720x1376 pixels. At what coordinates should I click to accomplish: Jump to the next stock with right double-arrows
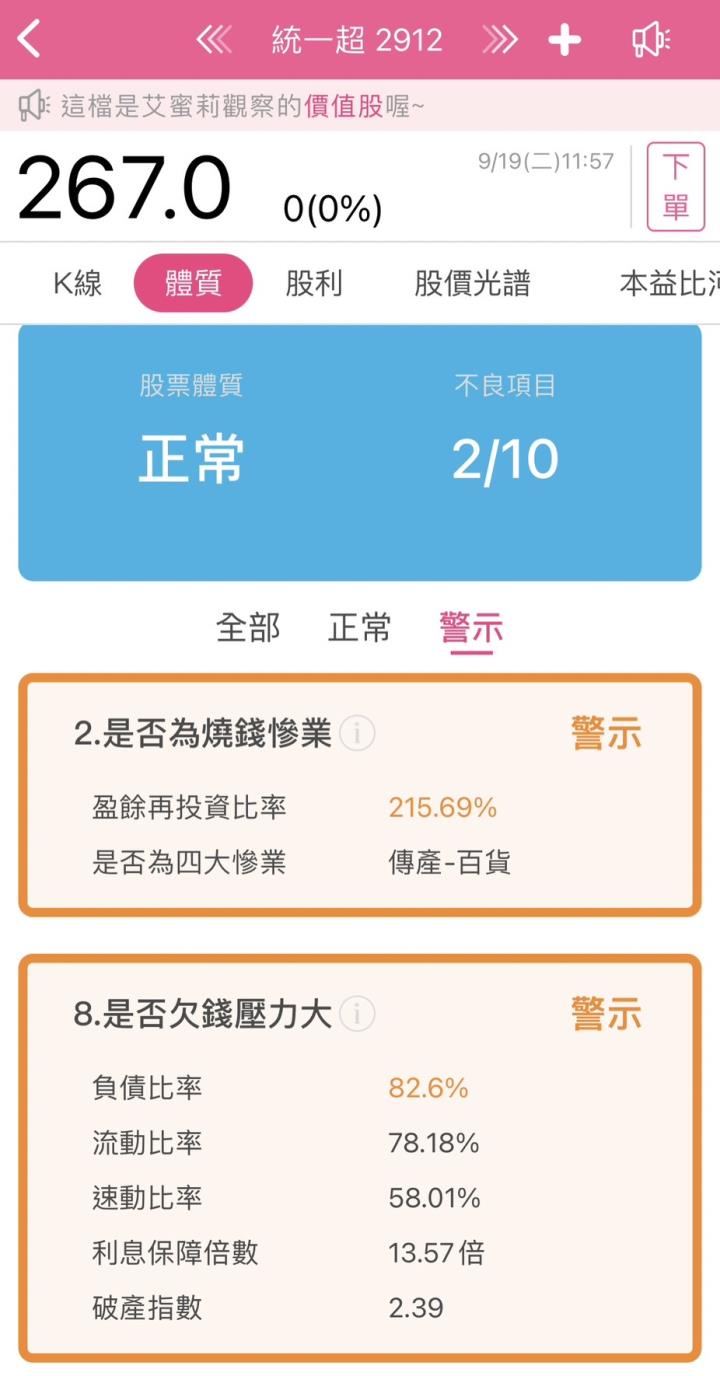(499, 40)
